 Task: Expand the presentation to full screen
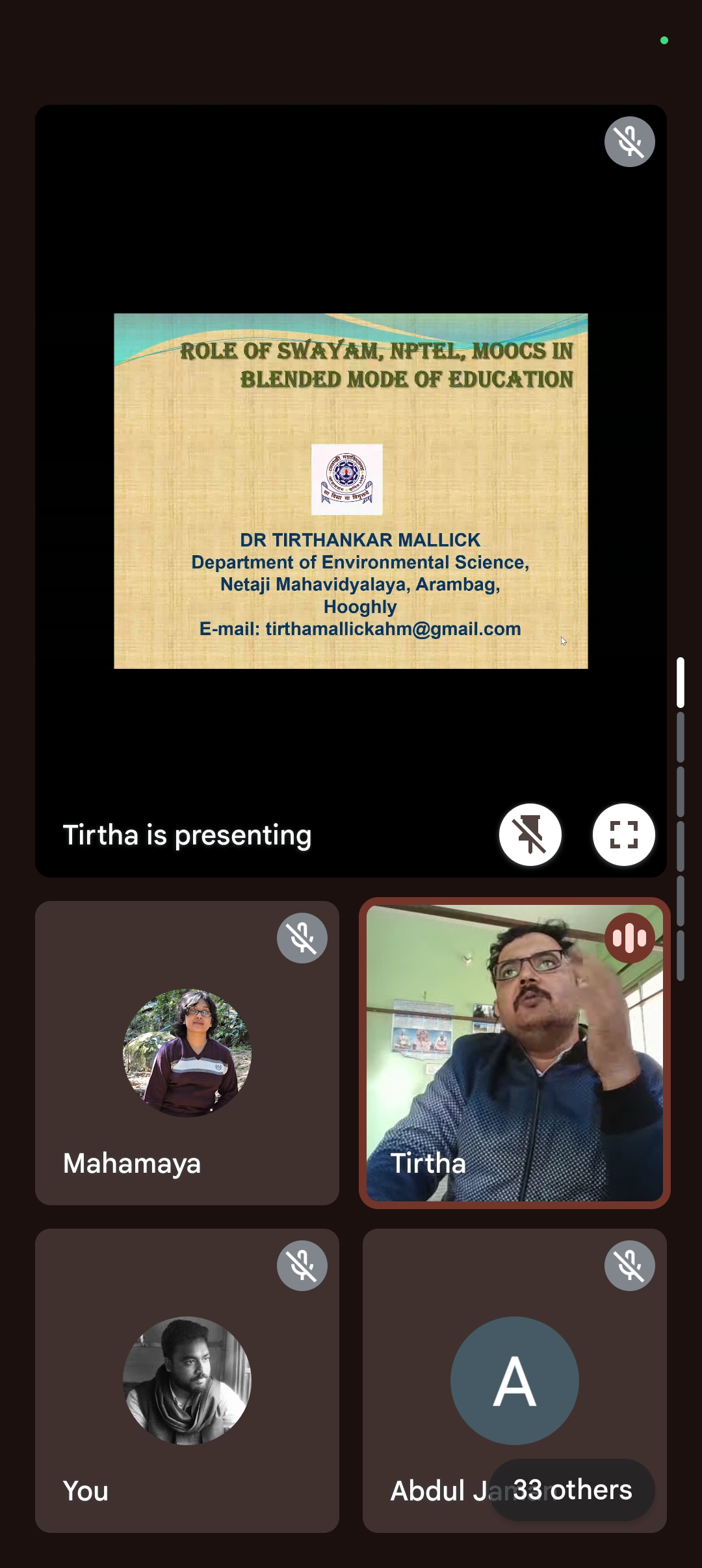tap(623, 835)
